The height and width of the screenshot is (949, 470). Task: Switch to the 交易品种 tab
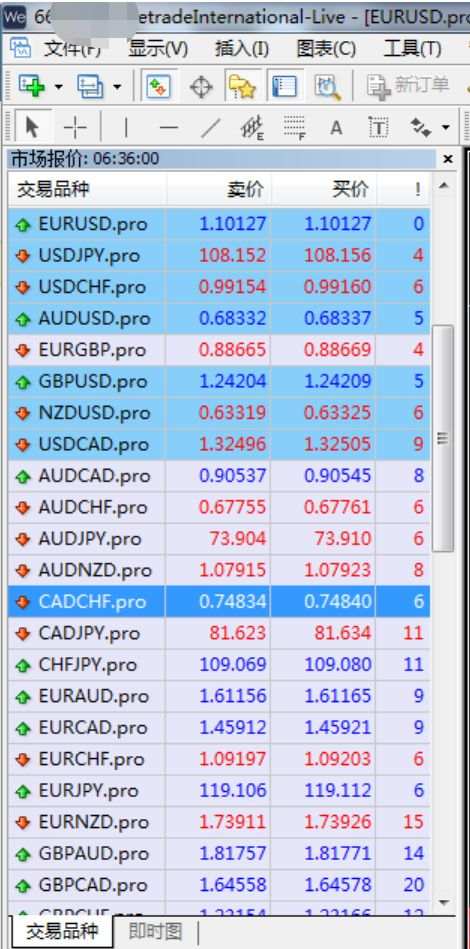[62, 931]
